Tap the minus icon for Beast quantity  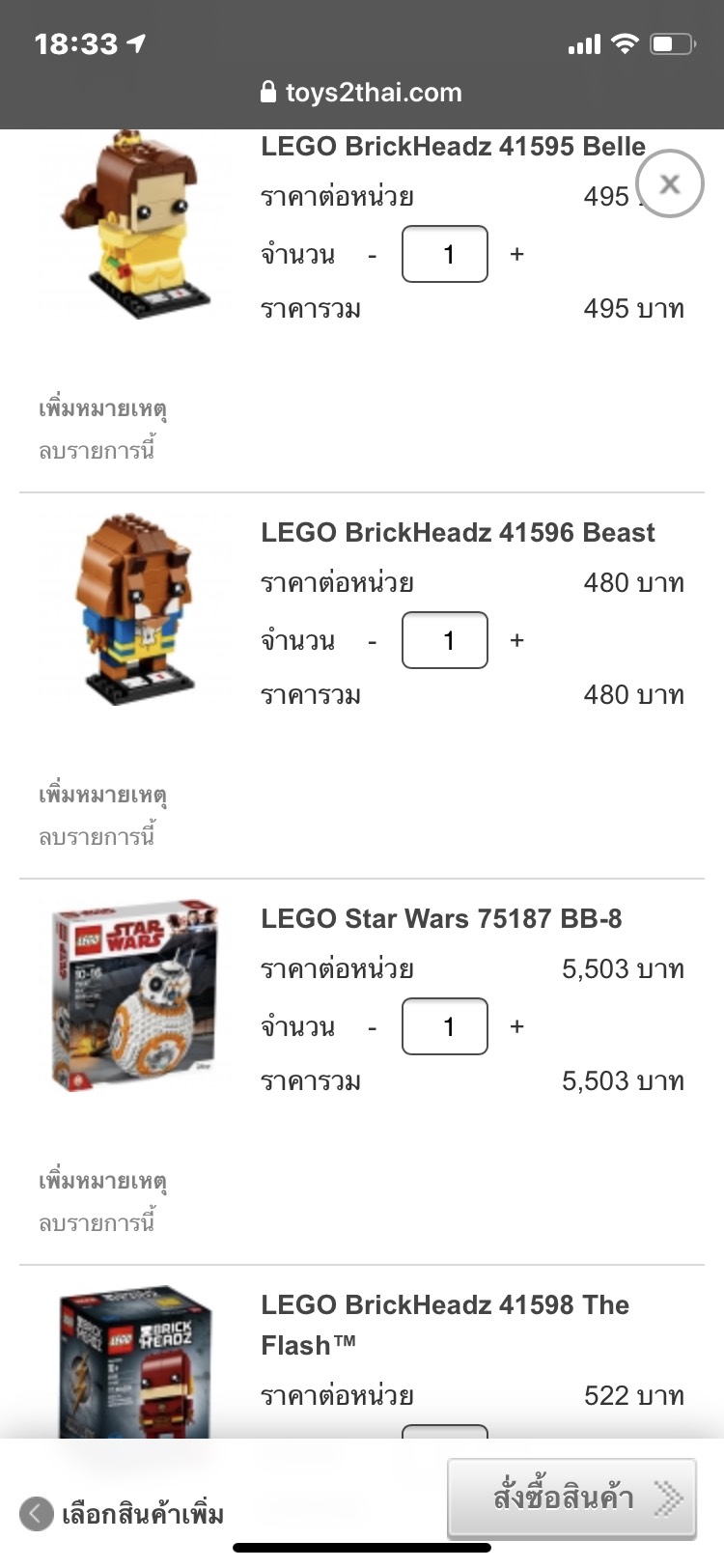click(x=372, y=640)
